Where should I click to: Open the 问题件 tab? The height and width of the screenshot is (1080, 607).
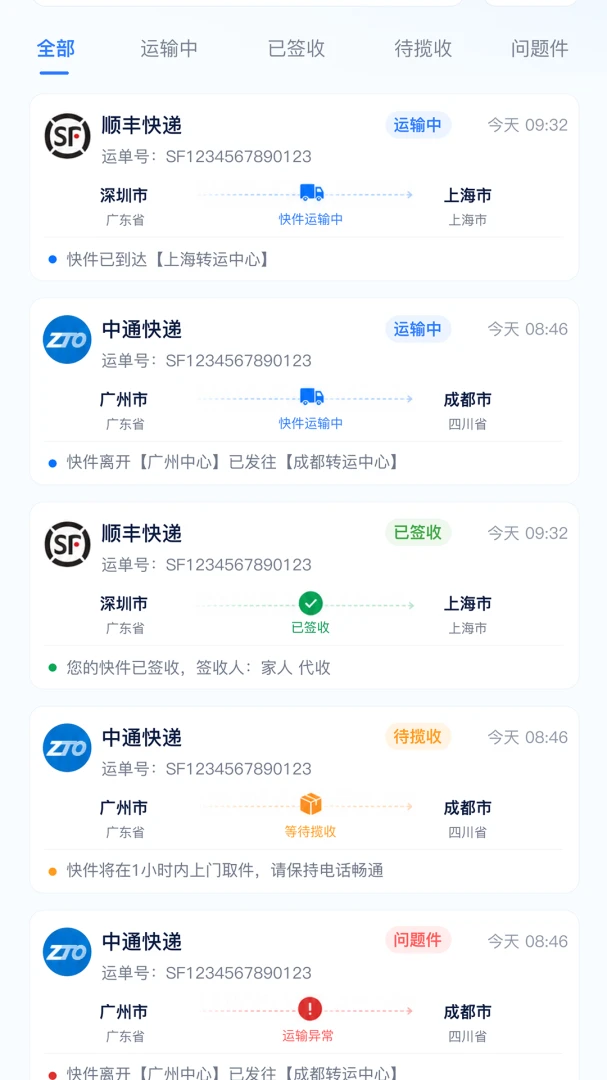click(540, 49)
